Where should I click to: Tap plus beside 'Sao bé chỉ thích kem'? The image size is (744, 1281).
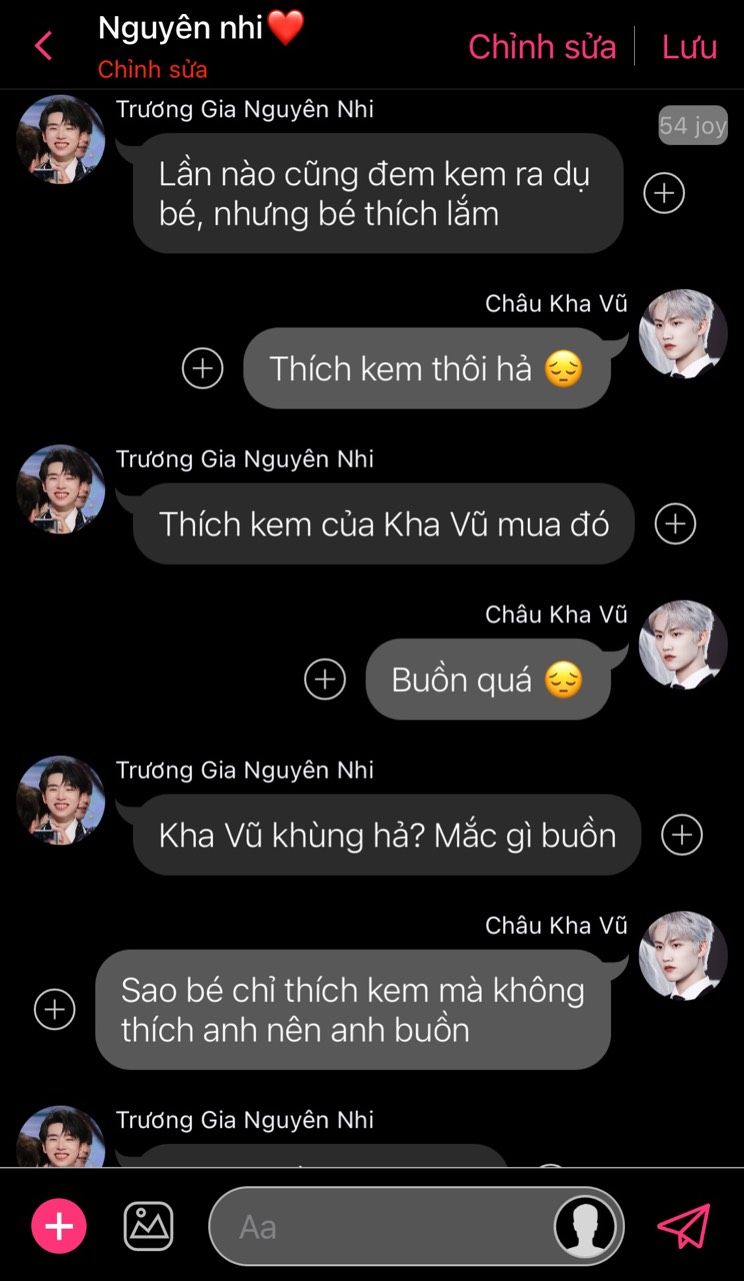point(54,1009)
